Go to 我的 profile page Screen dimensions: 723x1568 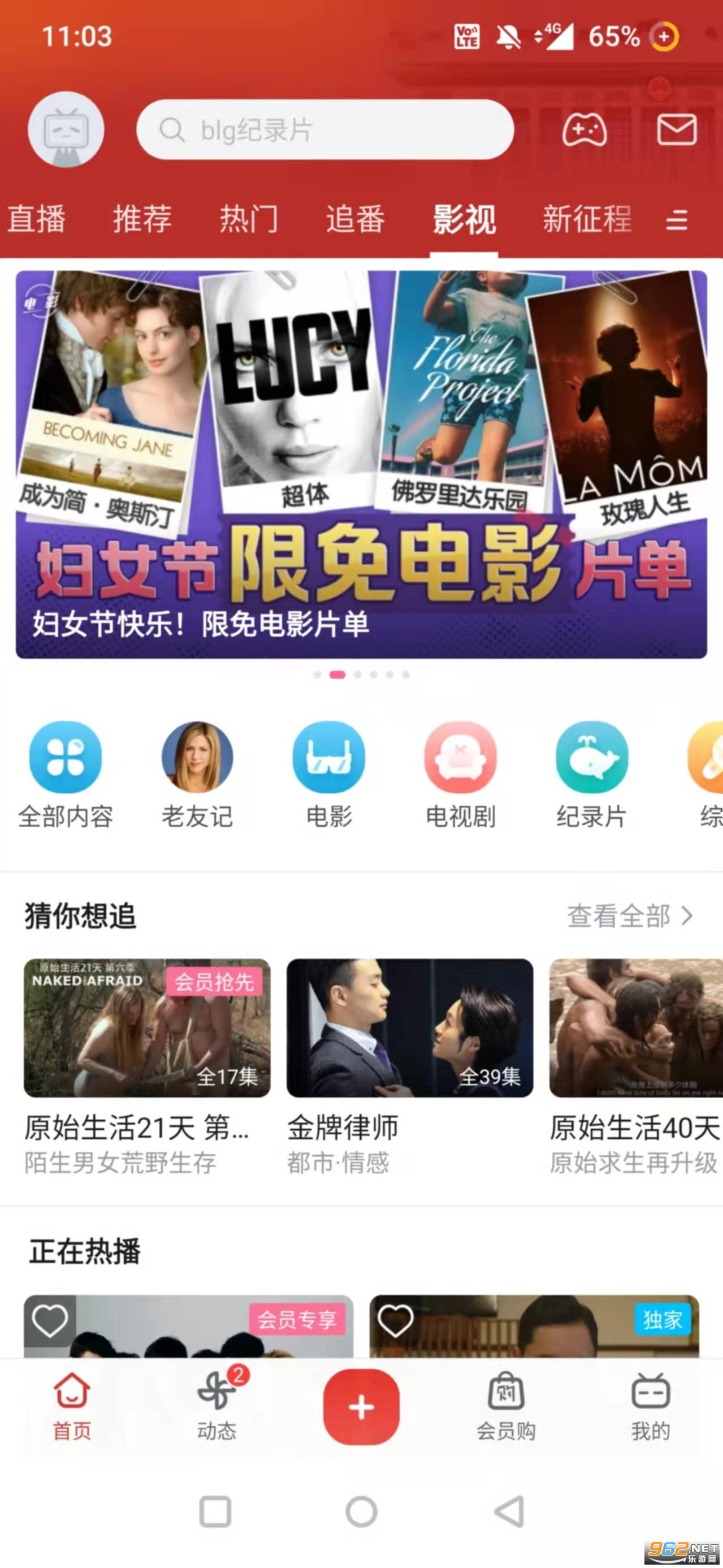651,1412
